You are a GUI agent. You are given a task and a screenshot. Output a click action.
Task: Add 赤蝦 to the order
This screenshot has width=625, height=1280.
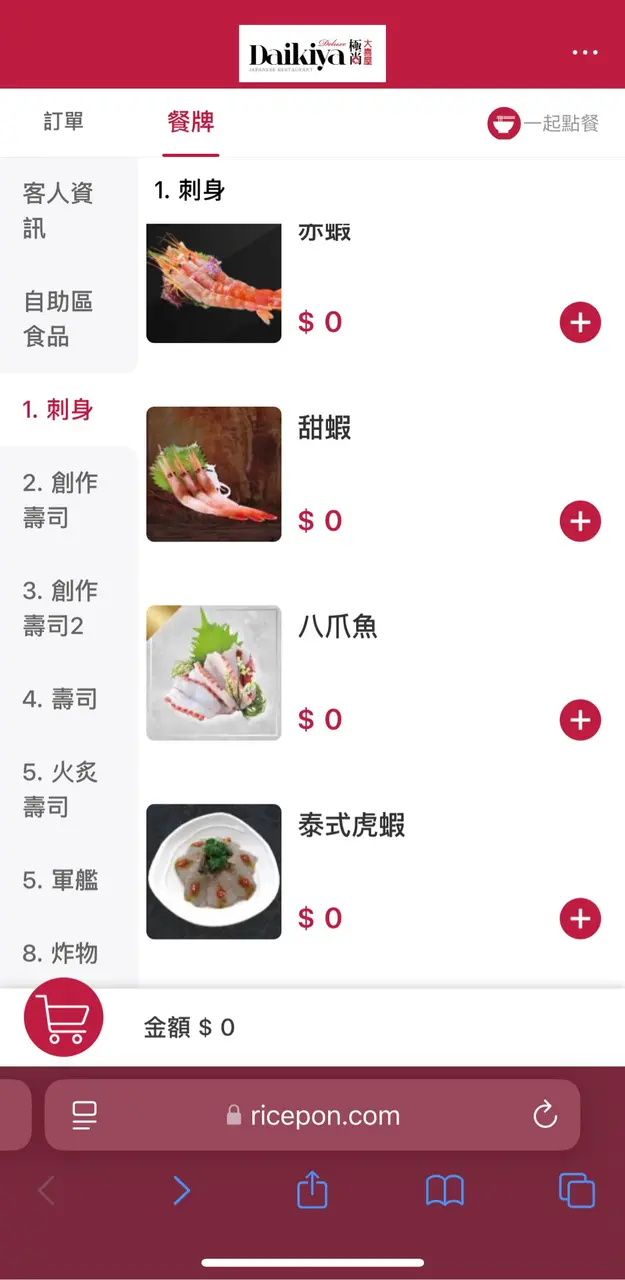(580, 323)
